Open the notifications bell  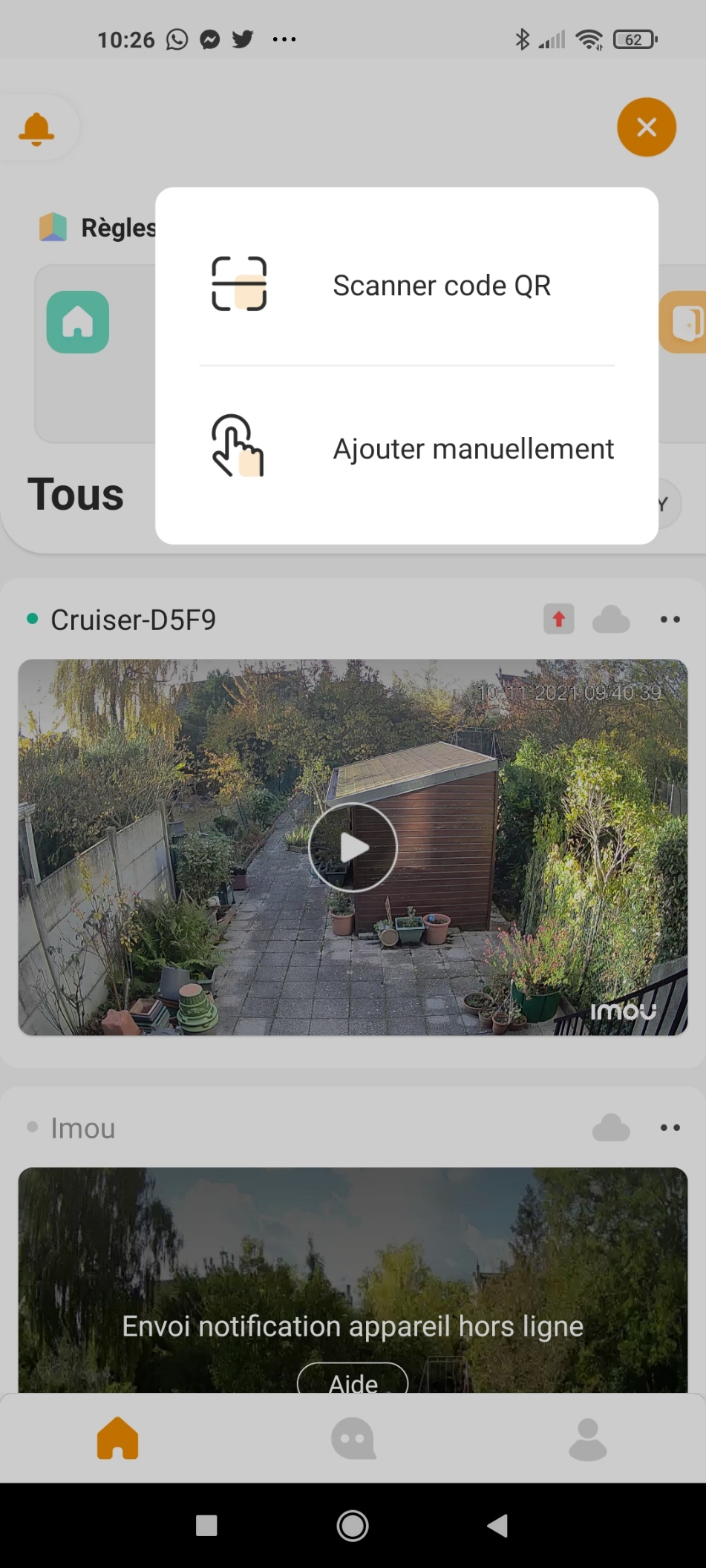(36, 128)
